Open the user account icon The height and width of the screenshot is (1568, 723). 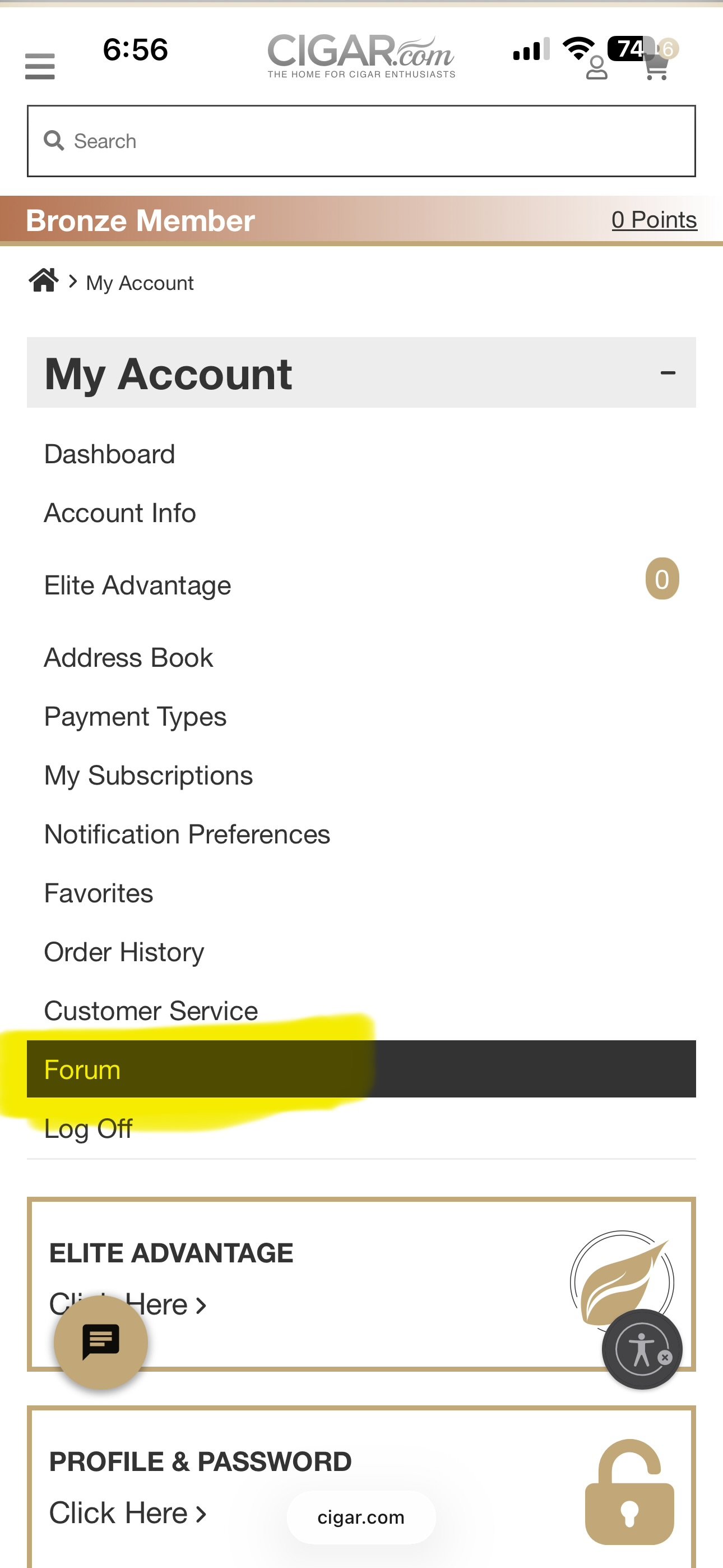point(596,68)
